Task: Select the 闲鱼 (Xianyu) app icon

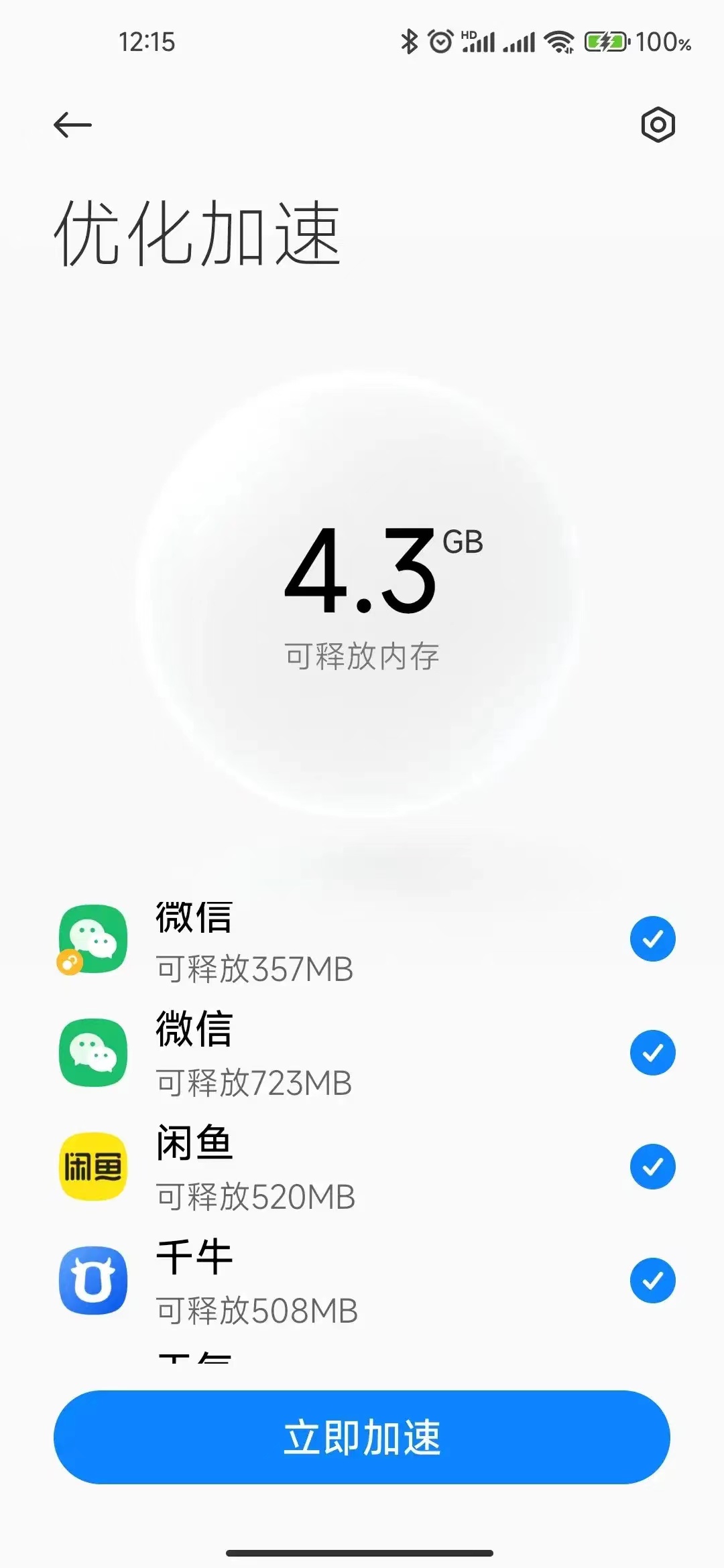Action: (93, 1166)
